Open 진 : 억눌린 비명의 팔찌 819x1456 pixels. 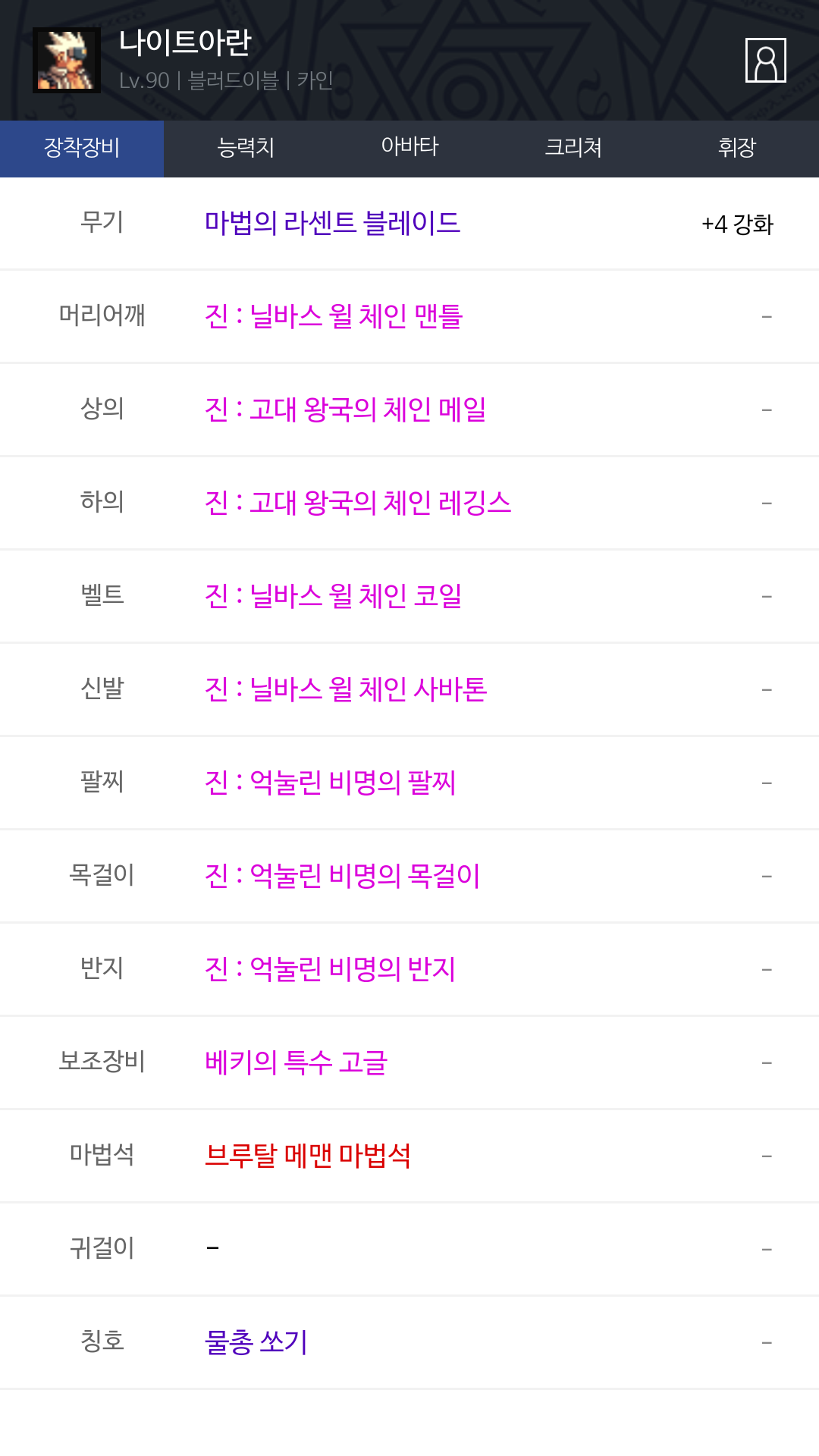click(x=330, y=783)
